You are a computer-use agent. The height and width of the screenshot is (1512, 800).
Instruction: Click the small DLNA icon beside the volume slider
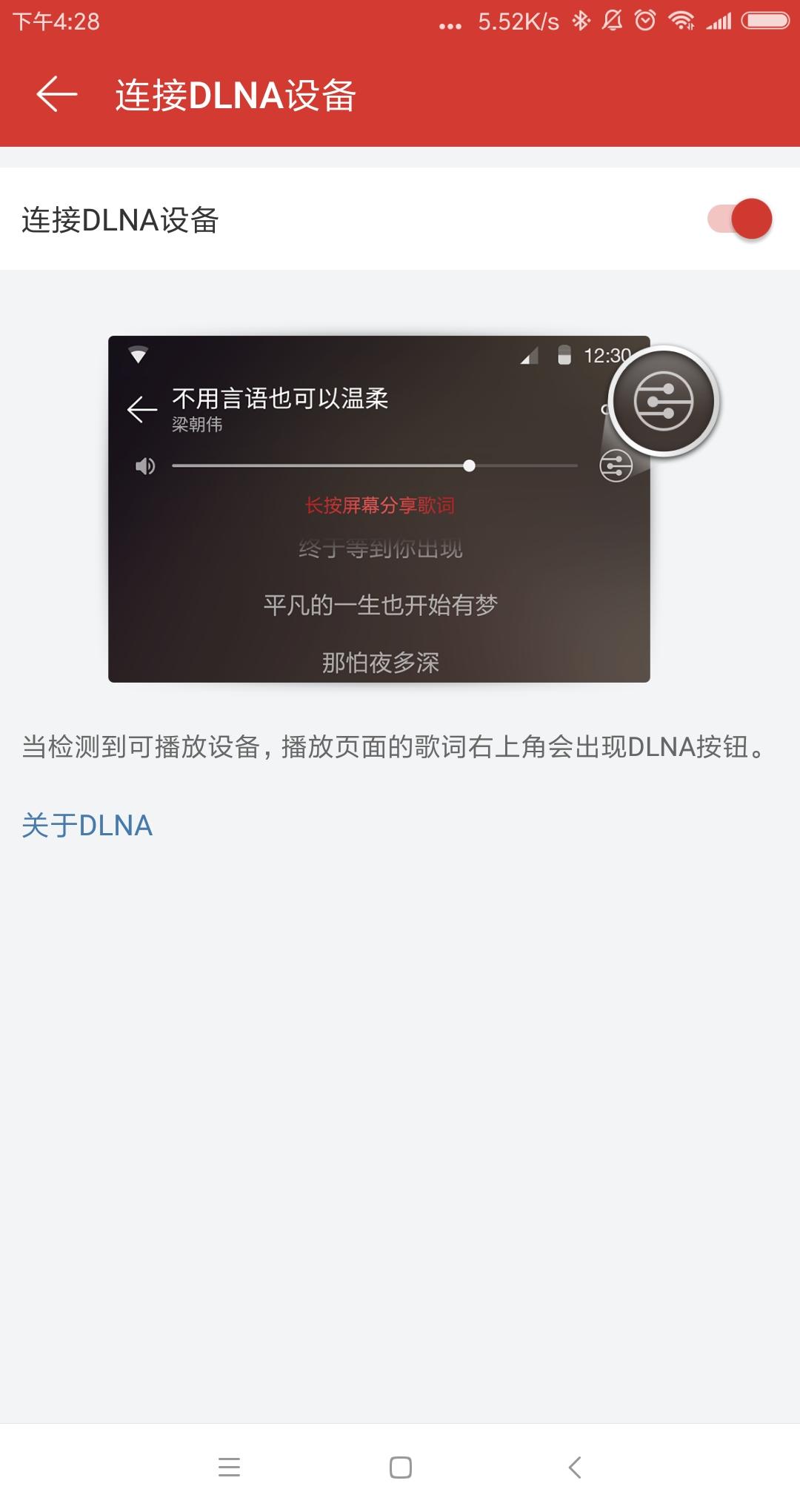point(614,465)
